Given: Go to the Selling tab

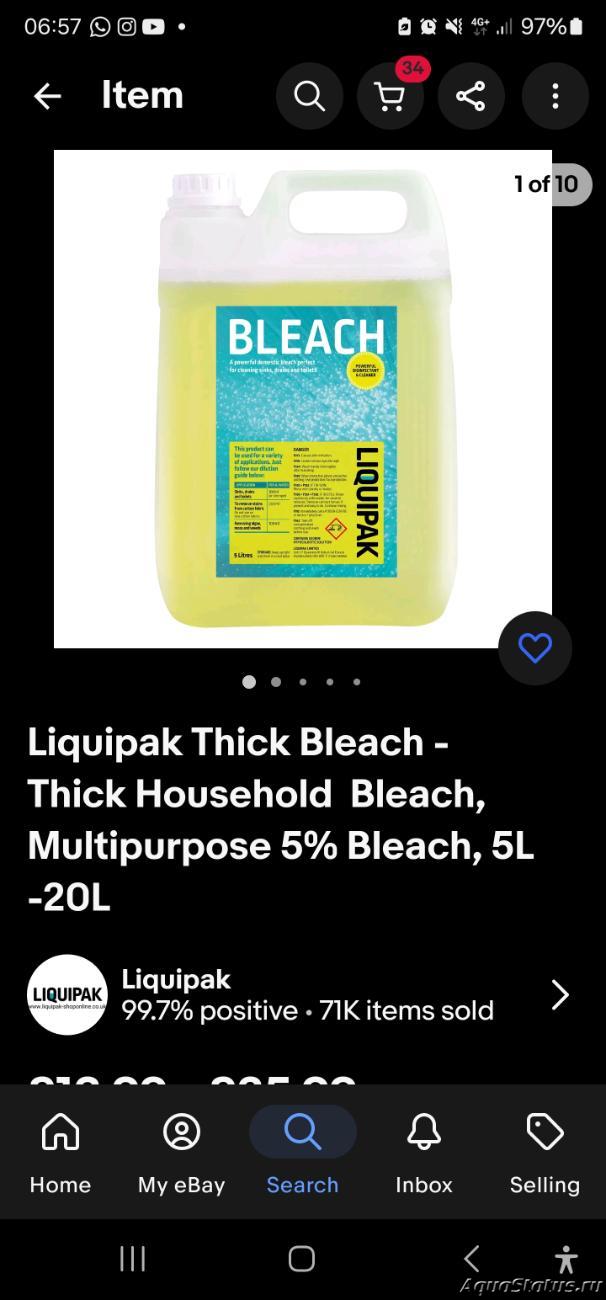Looking at the screenshot, I should tap(545, 1154).
